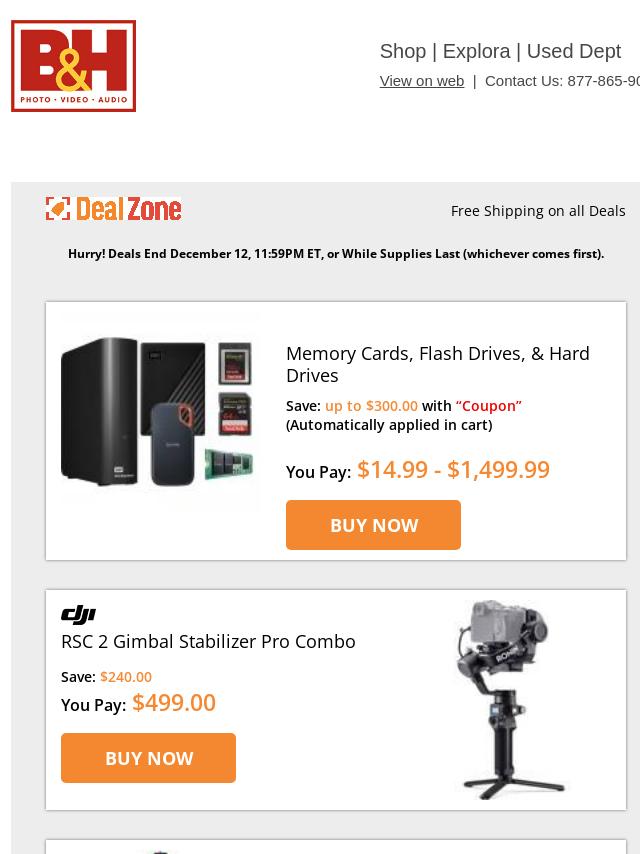View the DJI gimbal product image
The height and width of the screenshot is (854, 640).
pyautogui.click(x=507, y=699)
